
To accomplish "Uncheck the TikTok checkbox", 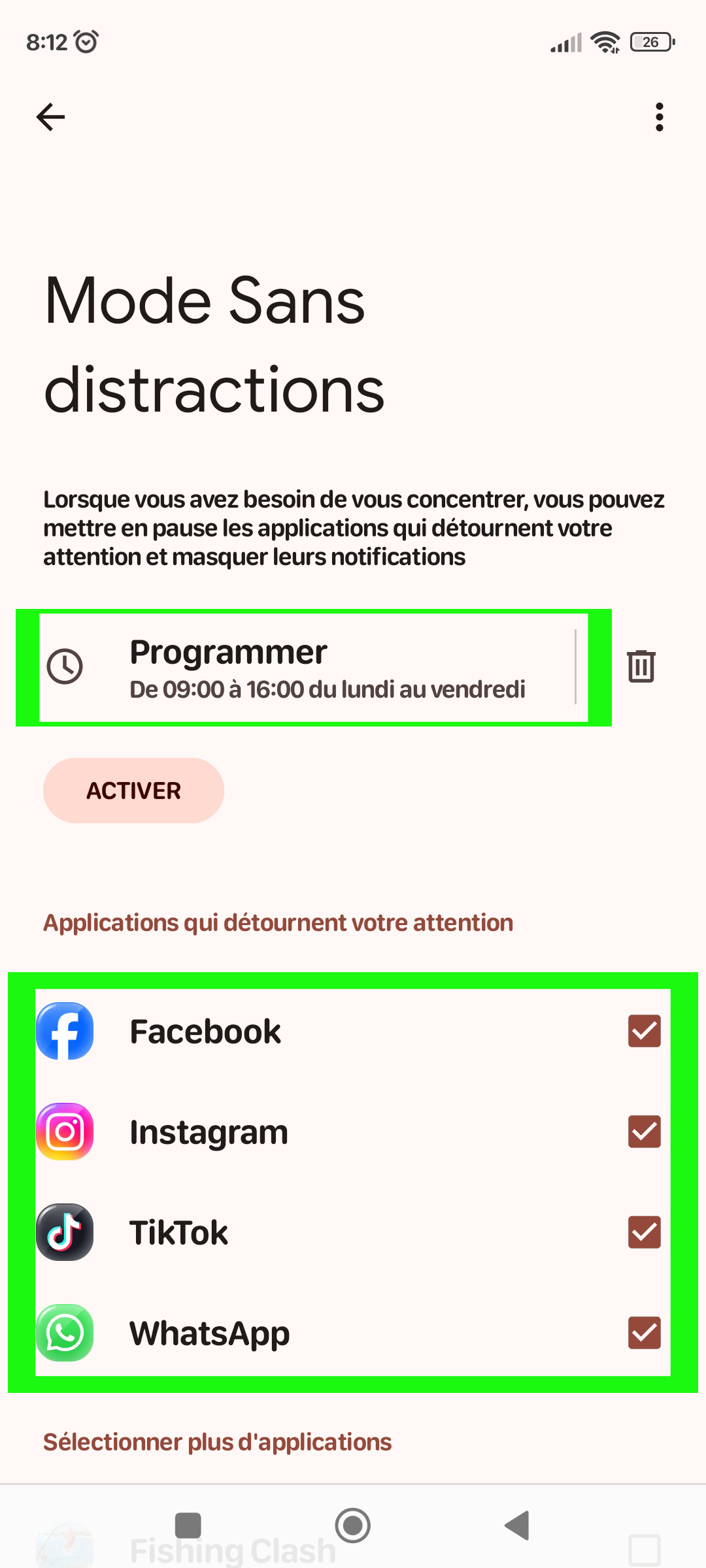I will [x=645, y=1232].
